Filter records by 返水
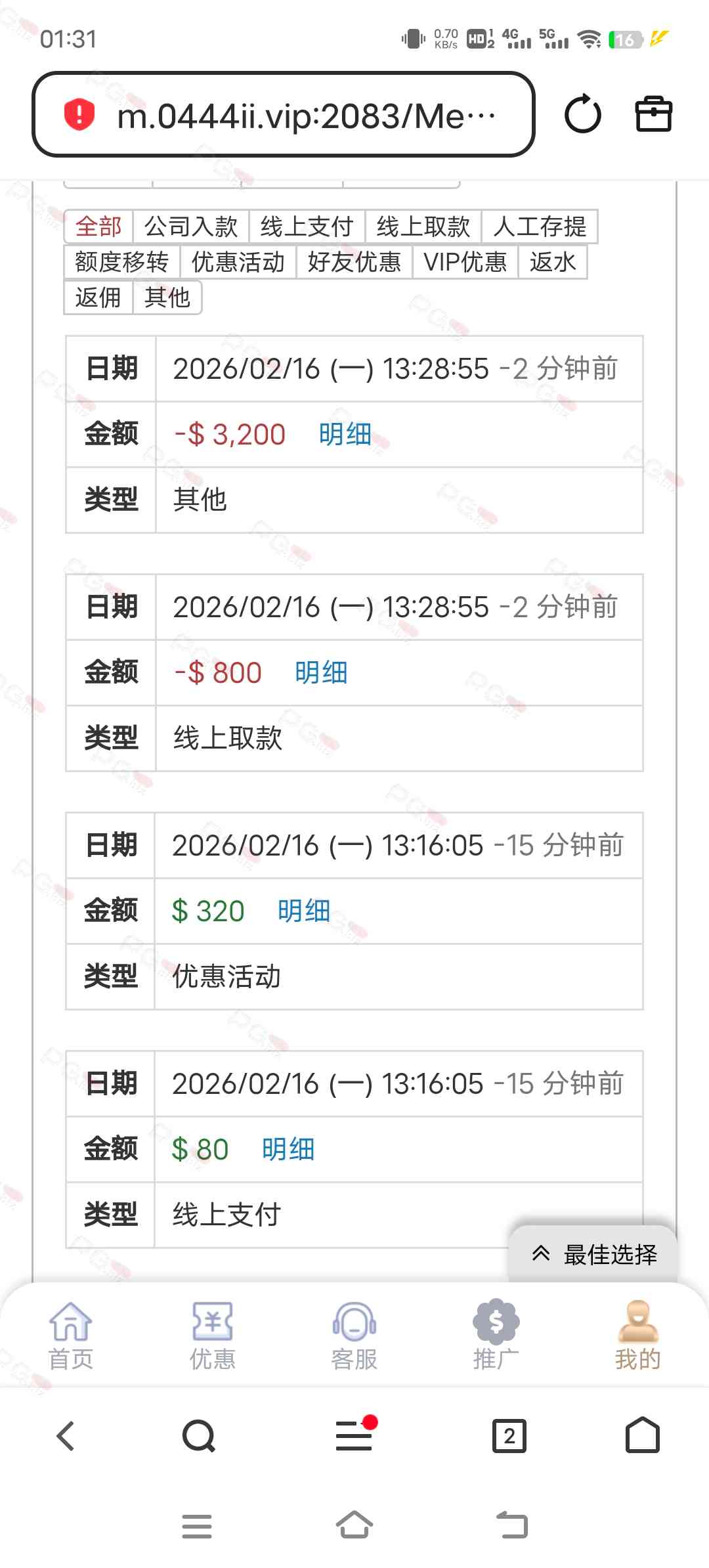Screen dimensions: 709x1568 click(x=552, y=262)
